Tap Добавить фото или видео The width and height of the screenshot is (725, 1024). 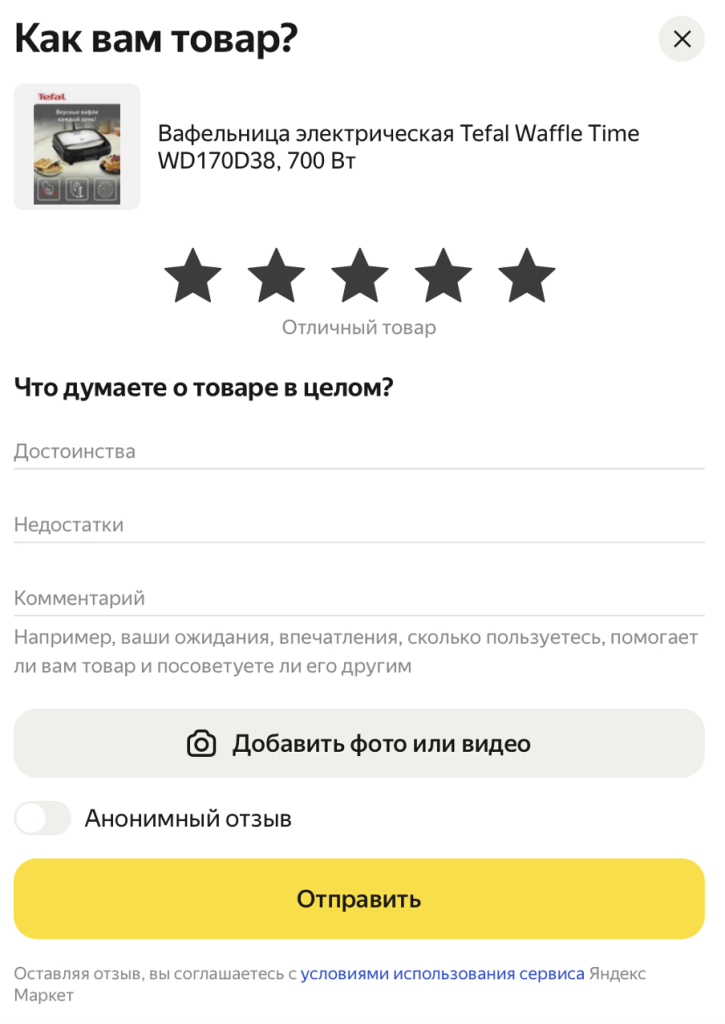[x=359, y=744]
